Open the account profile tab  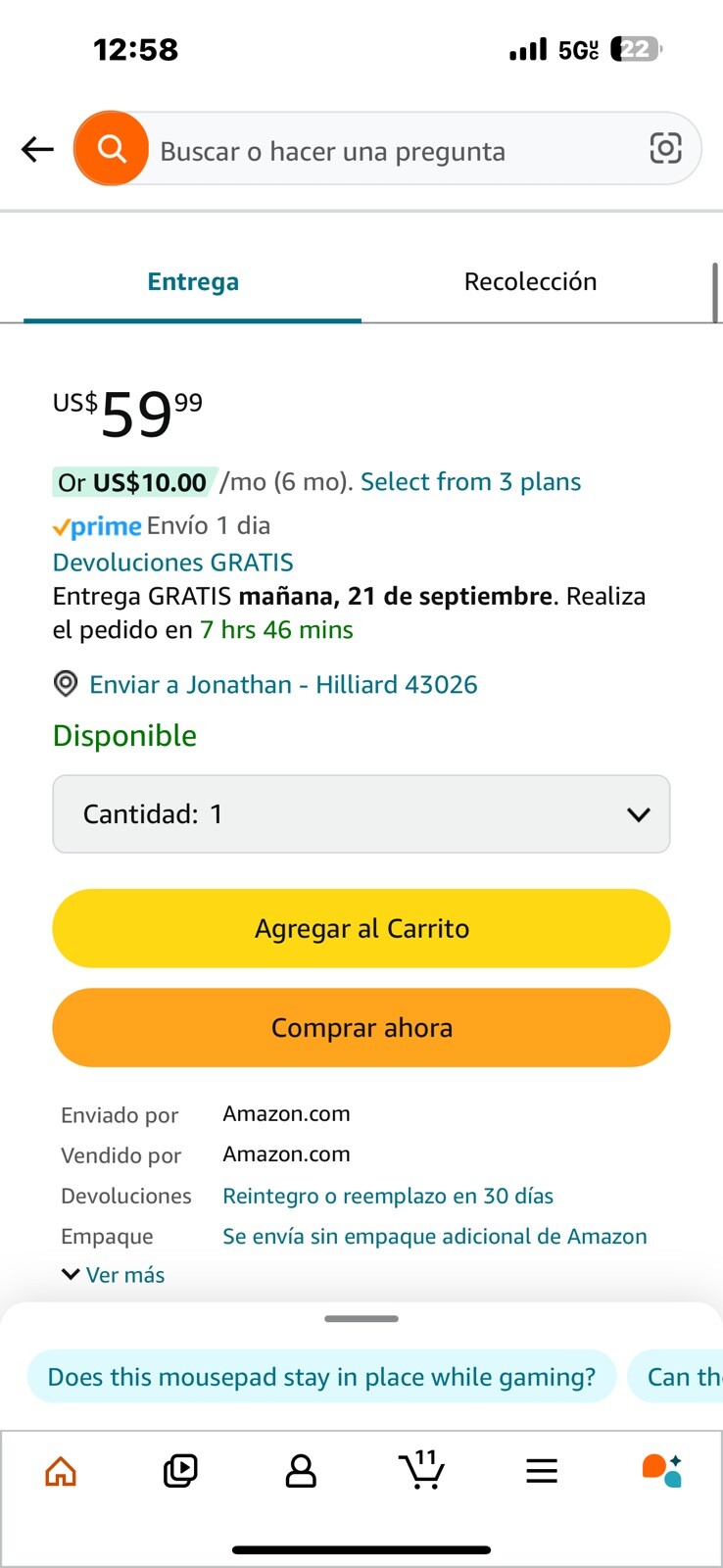point(301,1470)
